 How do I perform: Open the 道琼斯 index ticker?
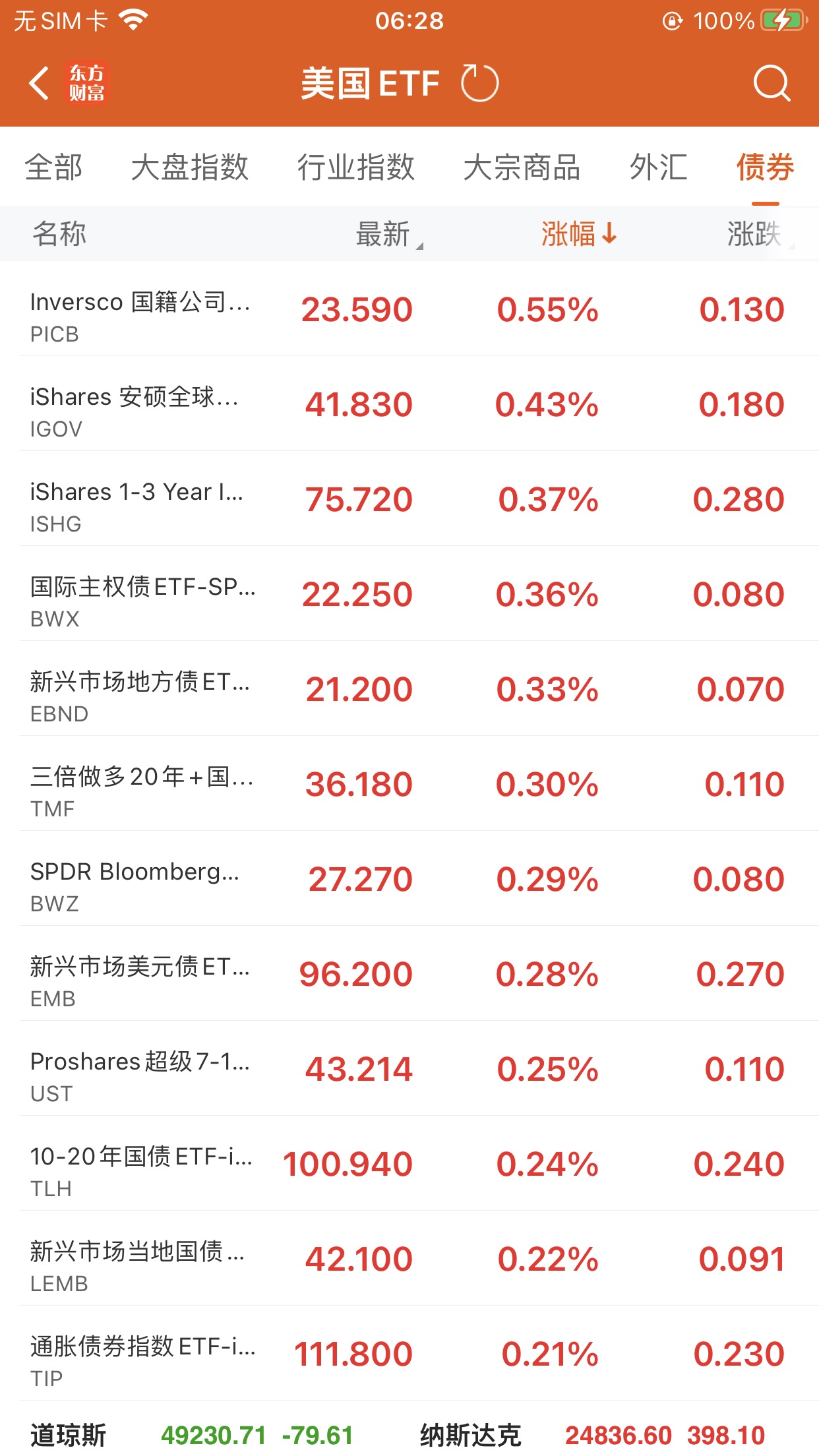191,1435
